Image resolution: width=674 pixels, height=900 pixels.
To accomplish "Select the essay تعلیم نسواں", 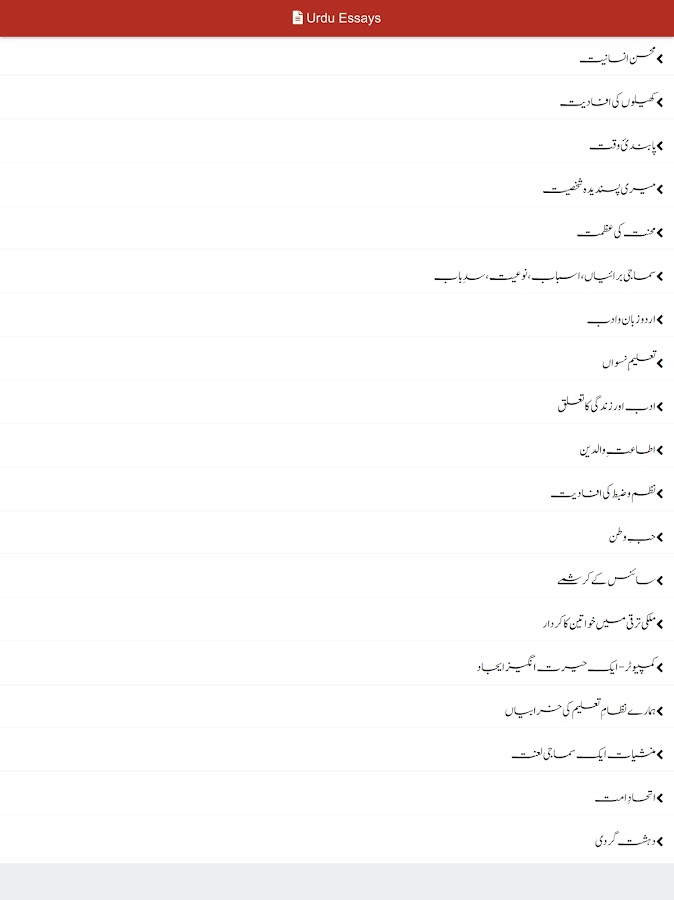I will [x=631, y=363].
